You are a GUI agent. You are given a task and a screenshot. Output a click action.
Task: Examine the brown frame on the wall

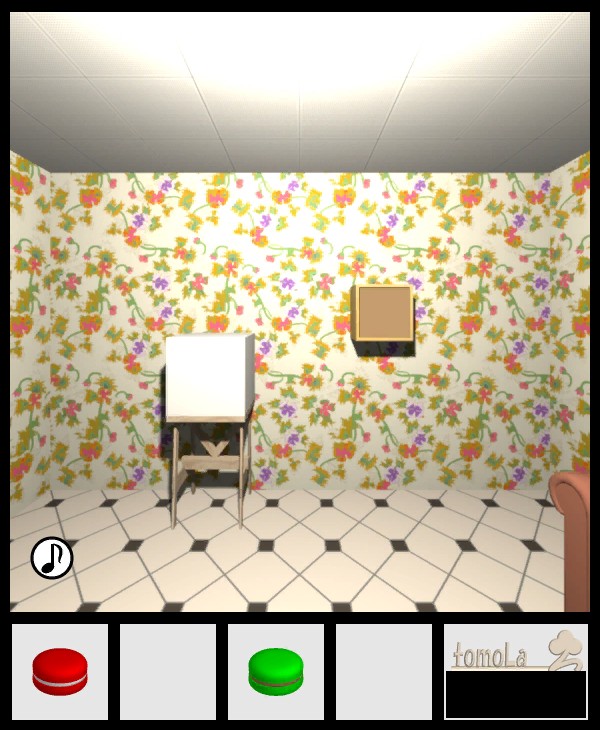(384, 313)
